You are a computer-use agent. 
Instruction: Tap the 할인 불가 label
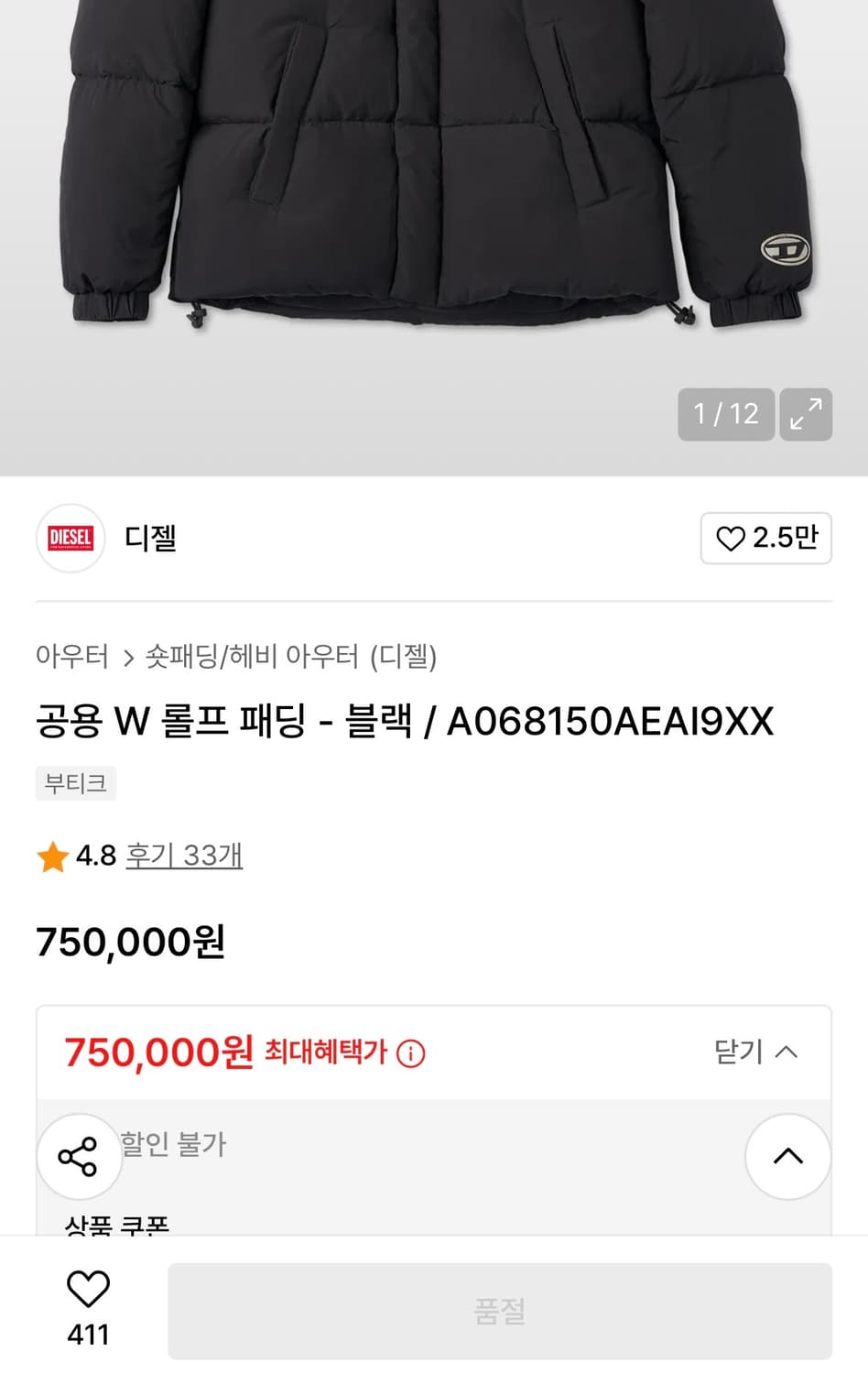[174, 1144]
